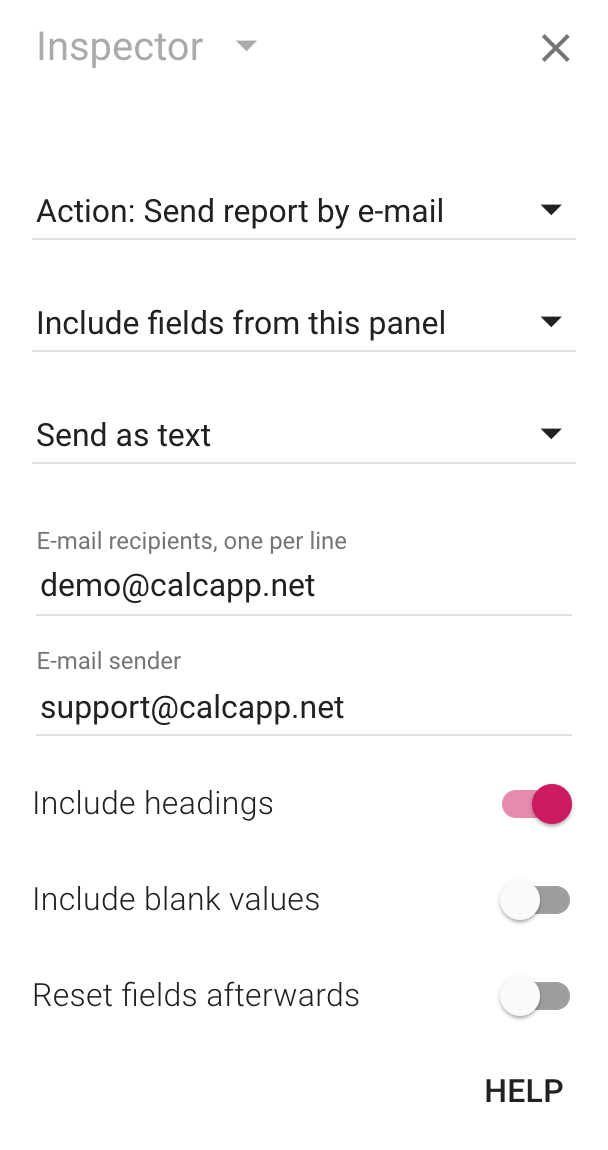The height and width of the screenshot is (1150, 608).
Task: Enable Include blank values
Action: 535,900
